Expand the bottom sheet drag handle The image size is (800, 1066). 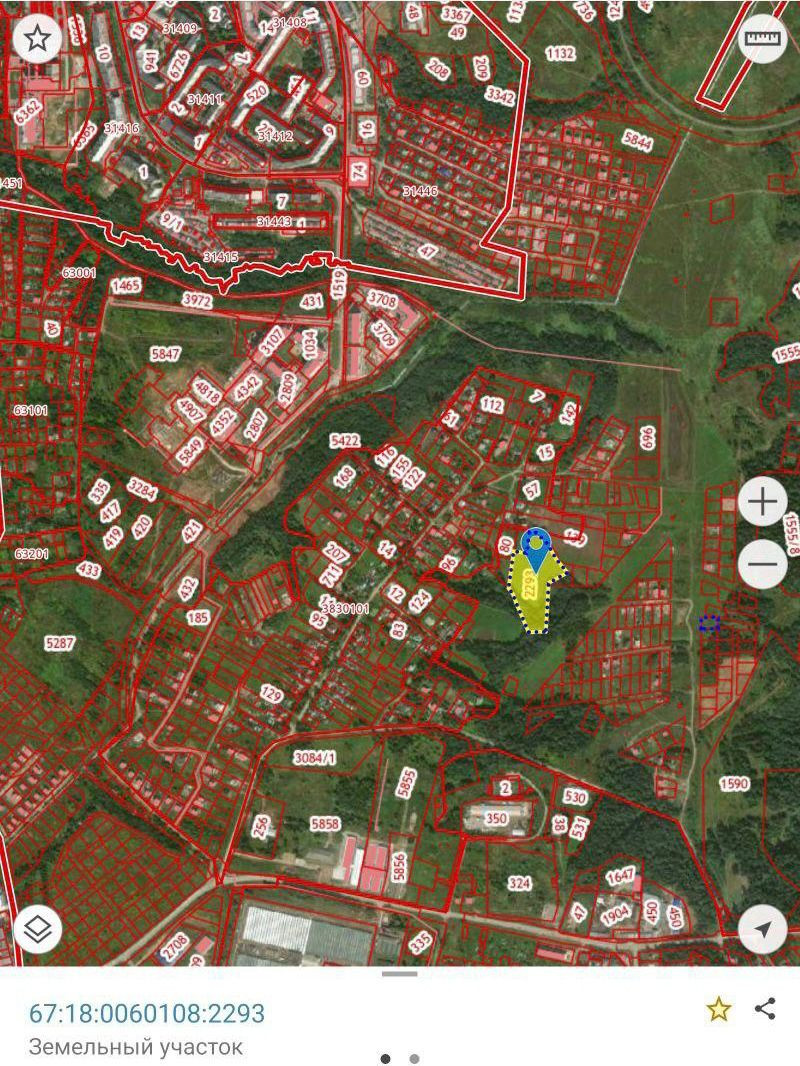(x=400, y=973)
